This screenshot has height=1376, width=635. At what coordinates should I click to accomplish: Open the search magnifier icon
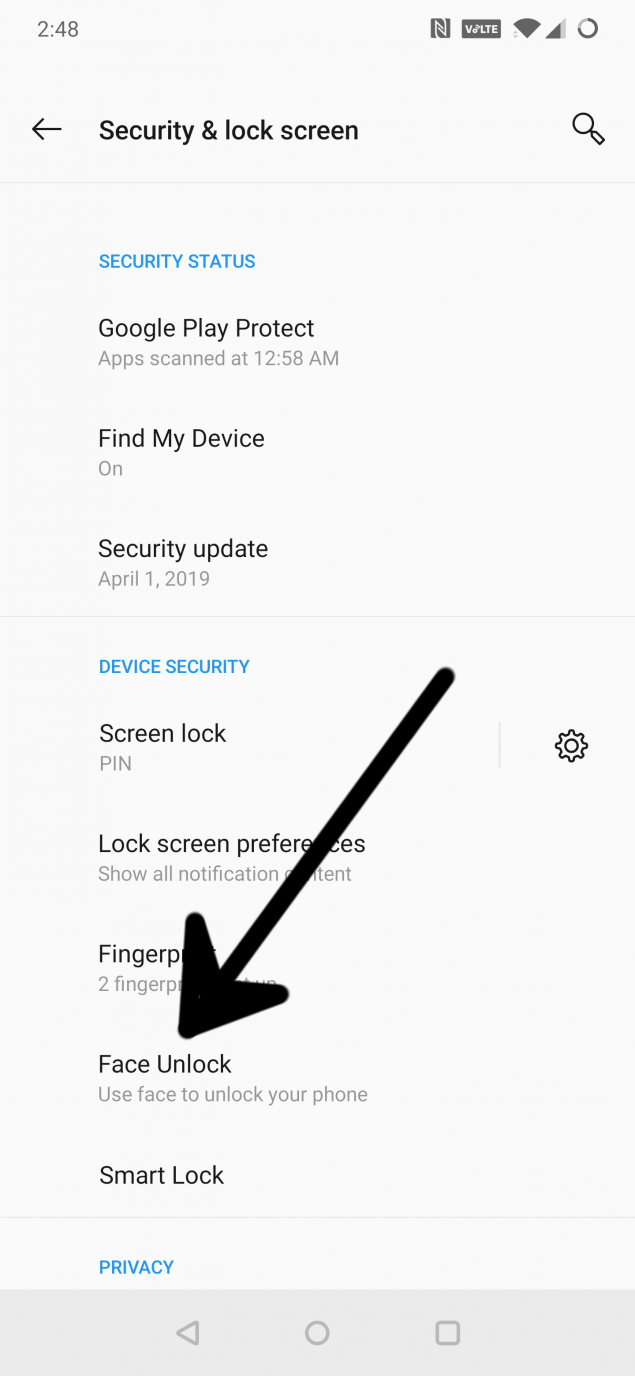[x=588, y=129]
